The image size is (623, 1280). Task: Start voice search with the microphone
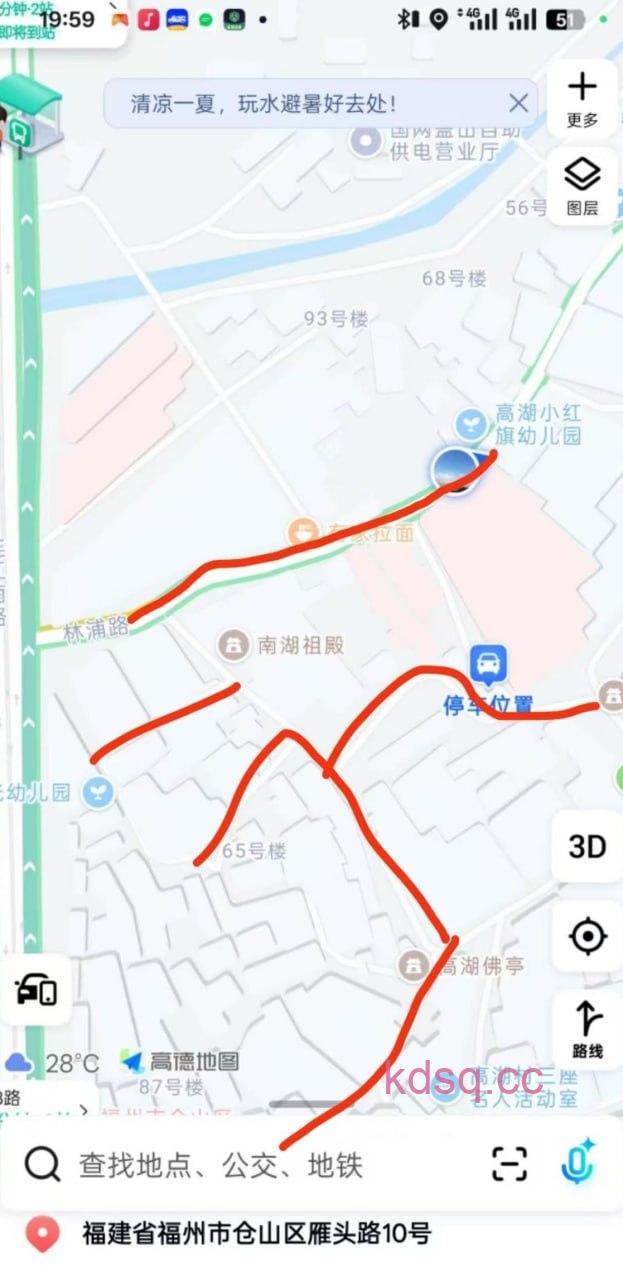pos(578,1163)
